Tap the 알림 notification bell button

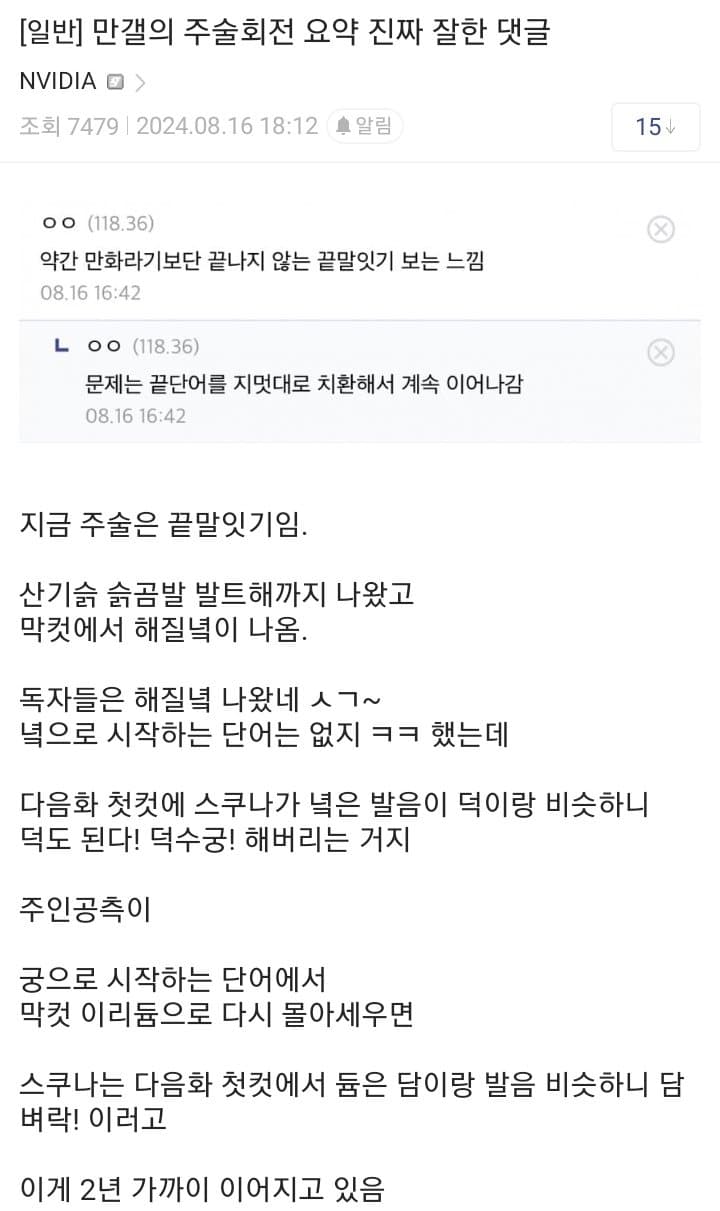pyautogui.click(x=364, y=126)
